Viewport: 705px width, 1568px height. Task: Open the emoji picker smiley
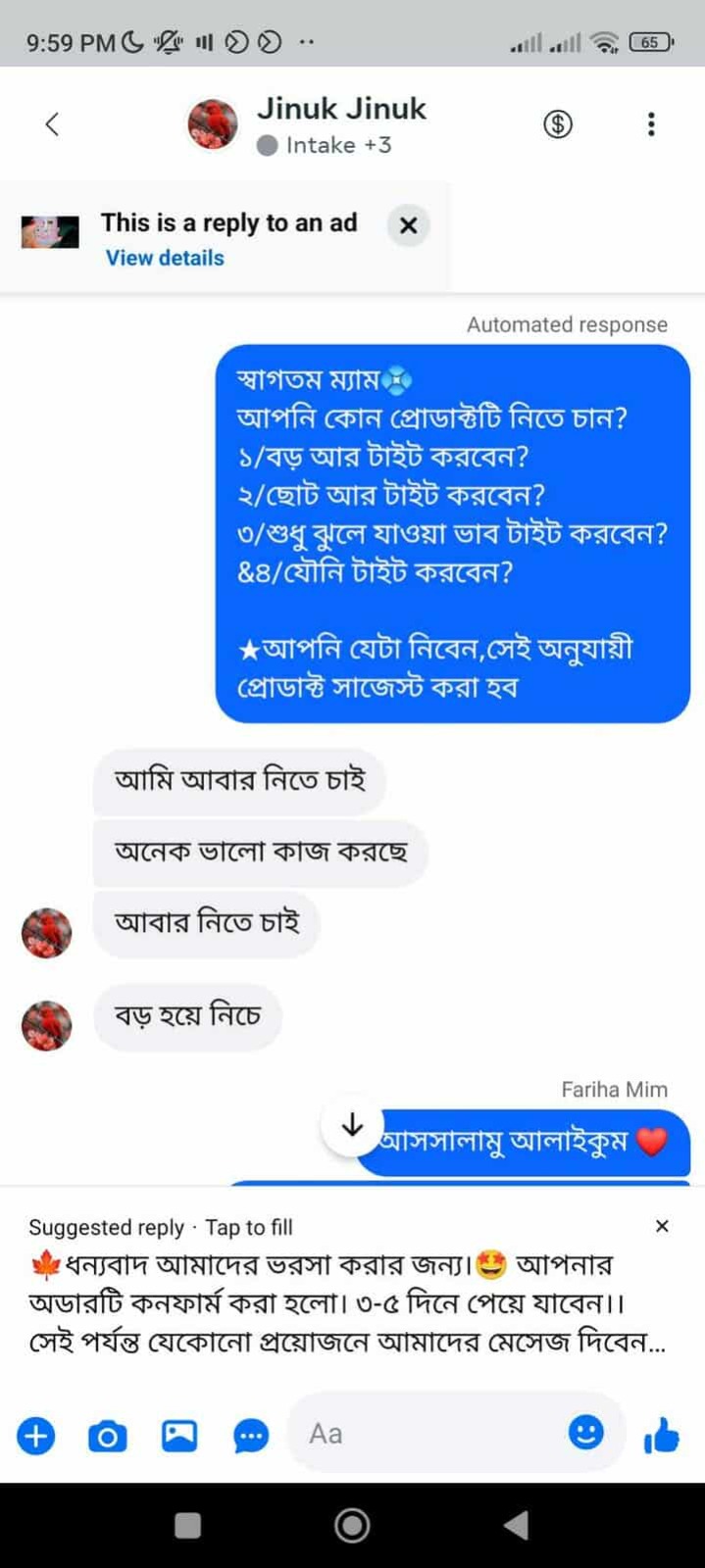point(586,1433)
